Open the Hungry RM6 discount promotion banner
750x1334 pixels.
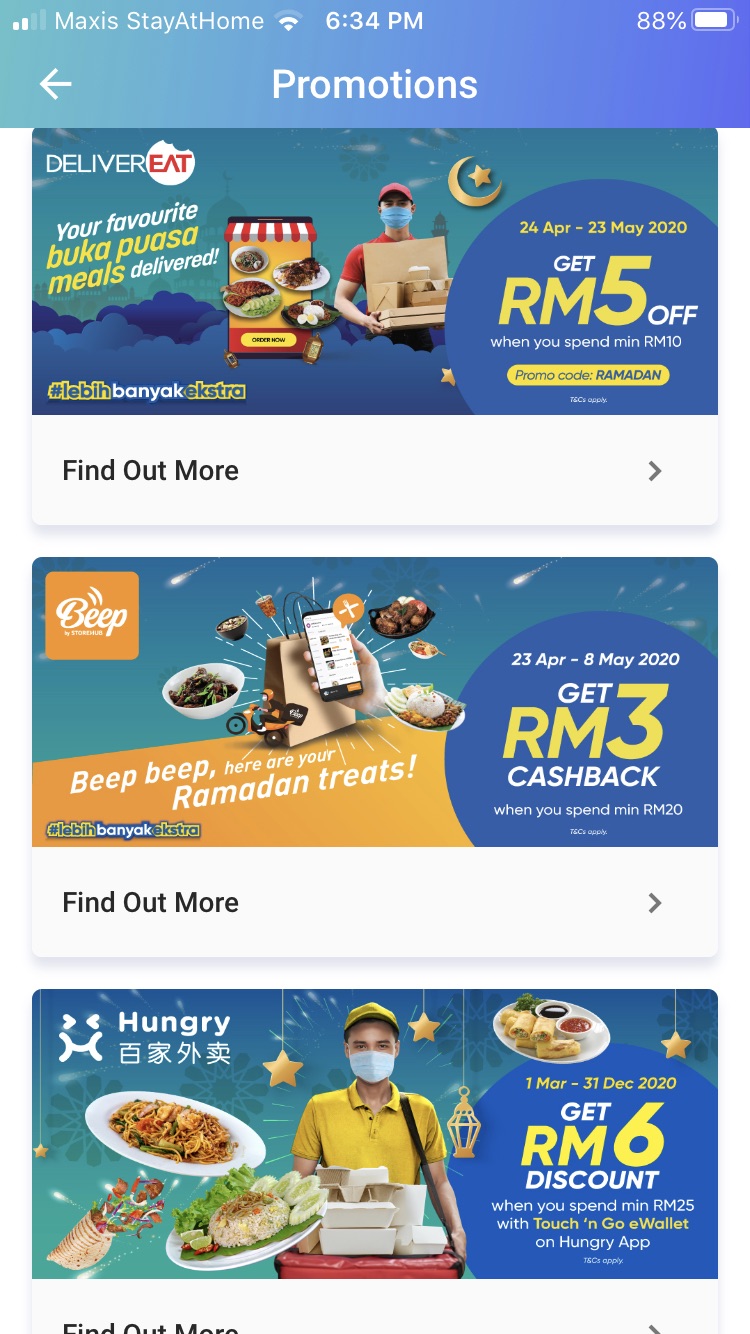click(x=375, y=1134)
